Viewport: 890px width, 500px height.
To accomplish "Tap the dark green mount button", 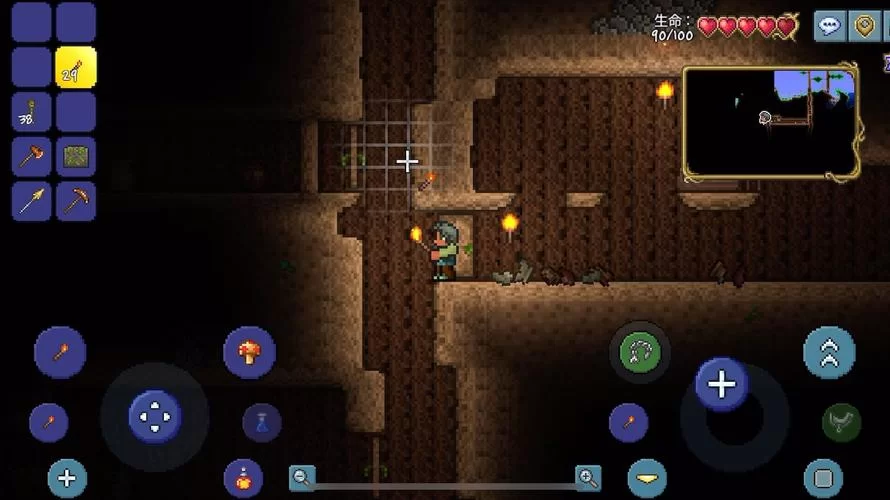I will coord(841,422).
